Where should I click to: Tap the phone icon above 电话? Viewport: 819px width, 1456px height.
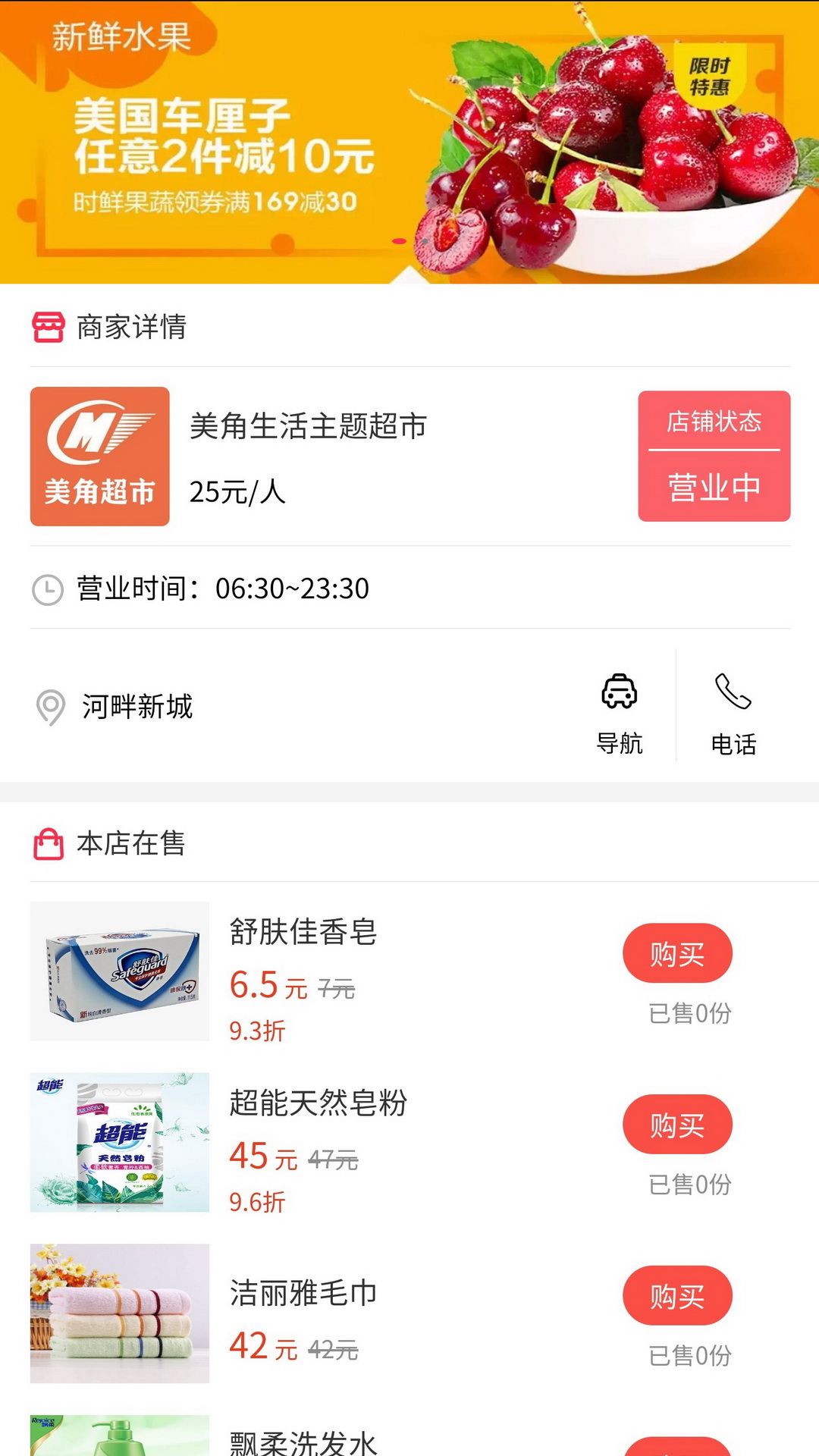pos(733,692)
